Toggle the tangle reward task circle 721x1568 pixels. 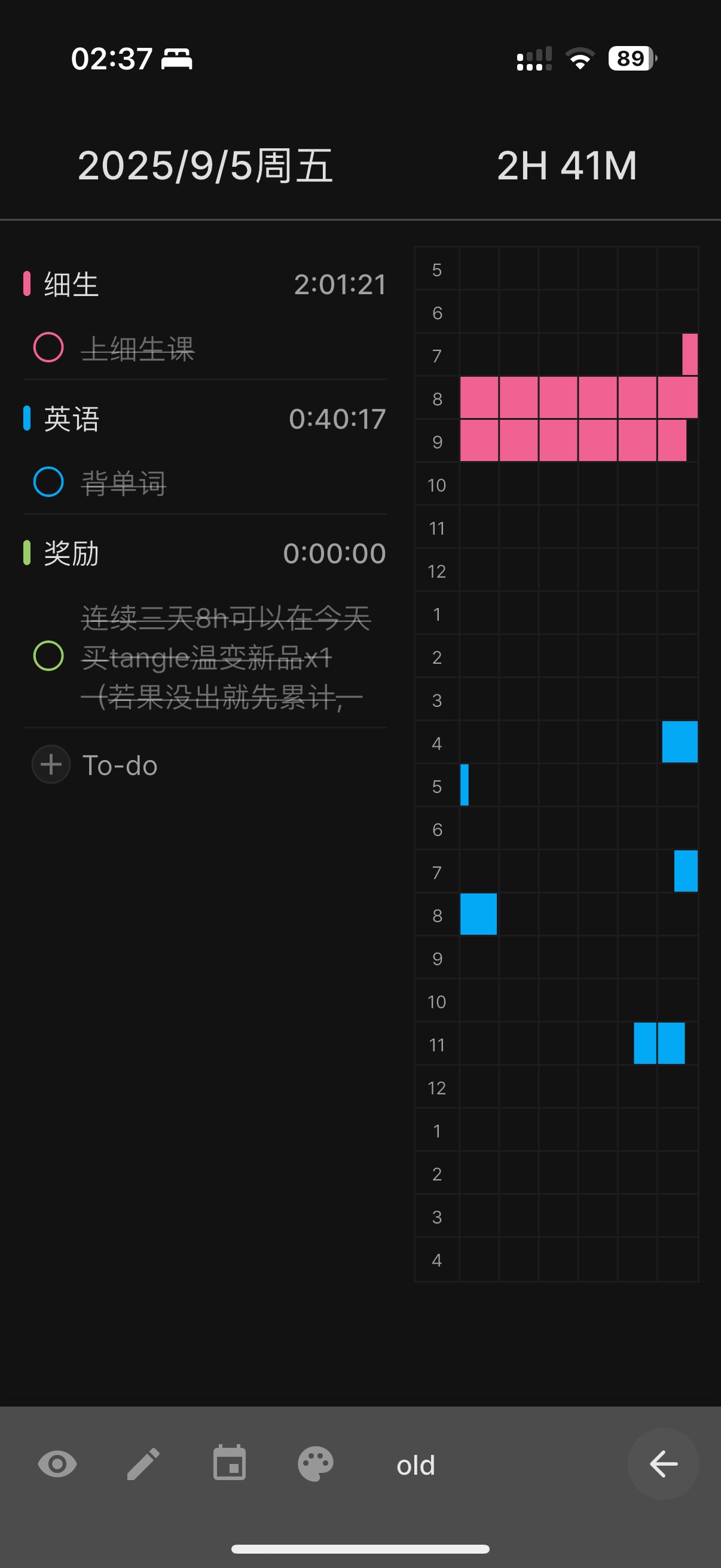[x=48, y=656]
